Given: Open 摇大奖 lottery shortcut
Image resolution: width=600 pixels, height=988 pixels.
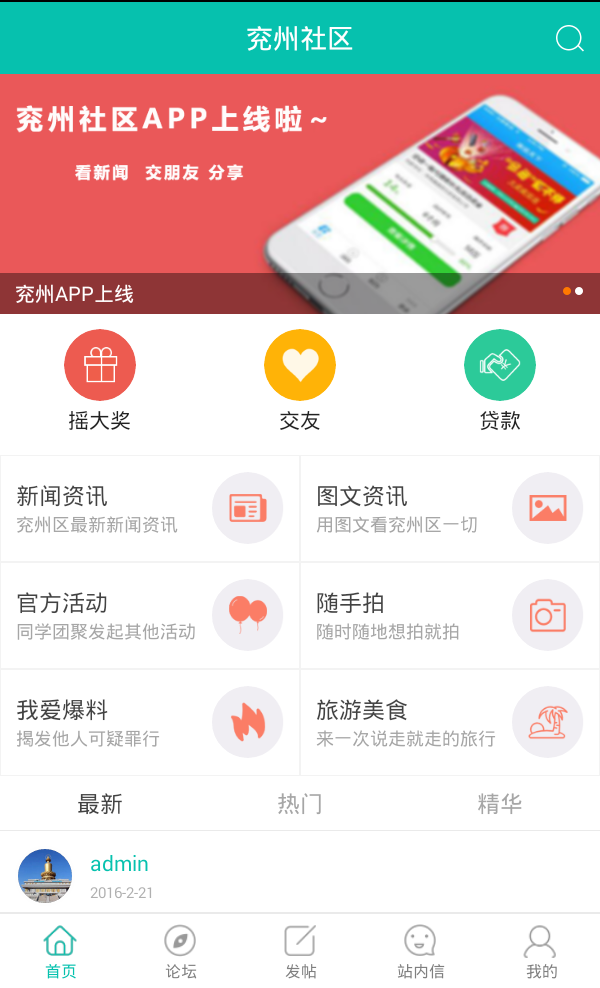Looking at the screenshot, I should tap(100, 380).
